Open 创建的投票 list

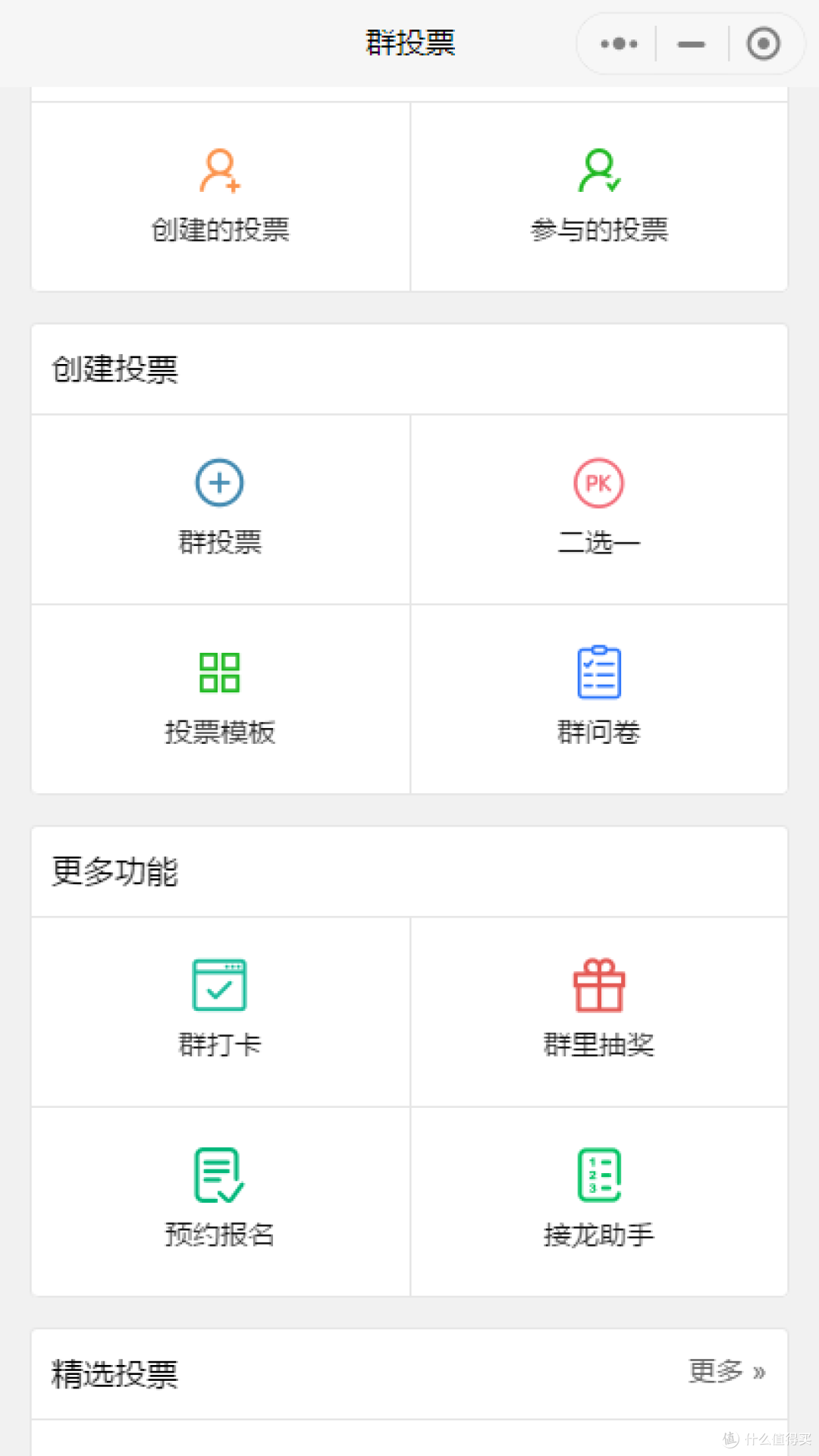coord(220,197)
